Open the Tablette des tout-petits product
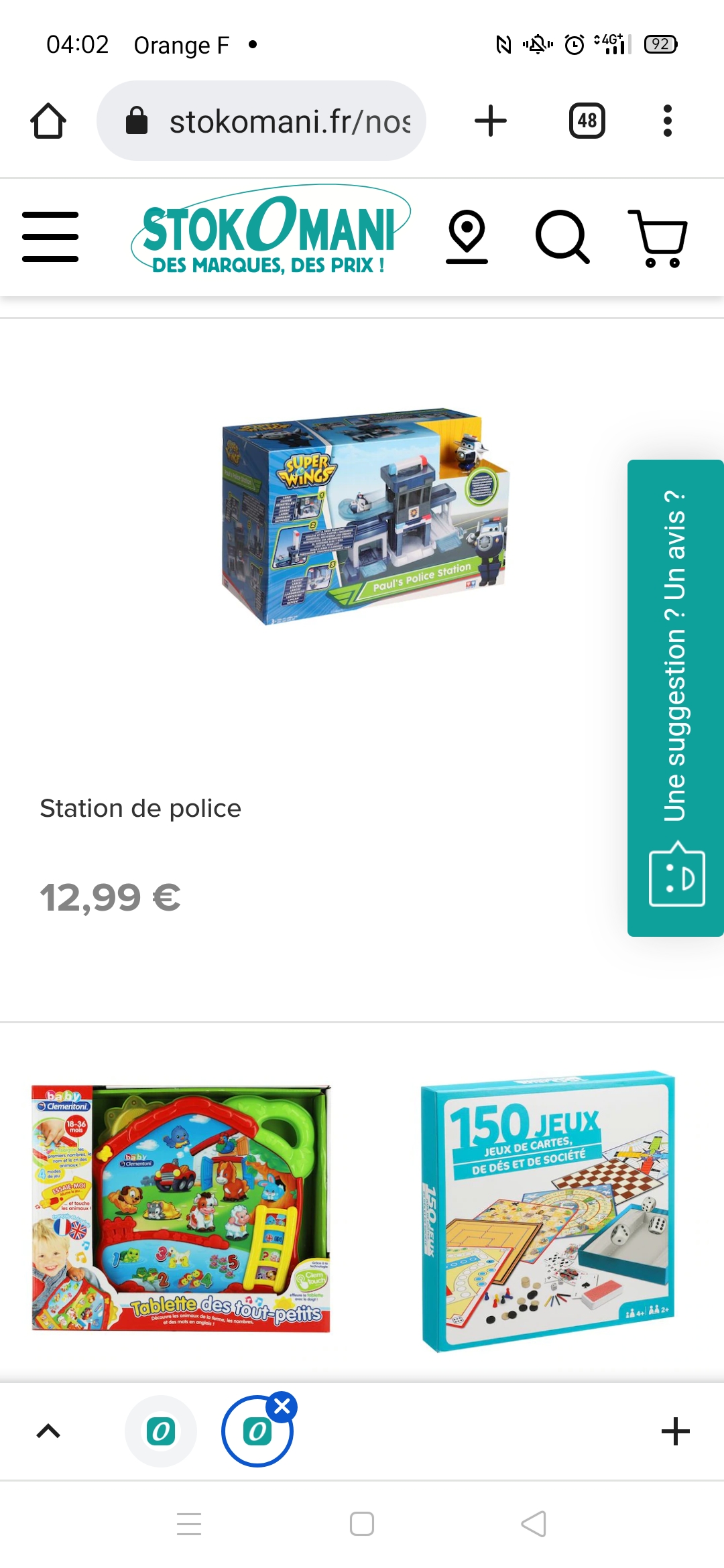This screenshot has width=724, height=1568. tap(181, 1207)
